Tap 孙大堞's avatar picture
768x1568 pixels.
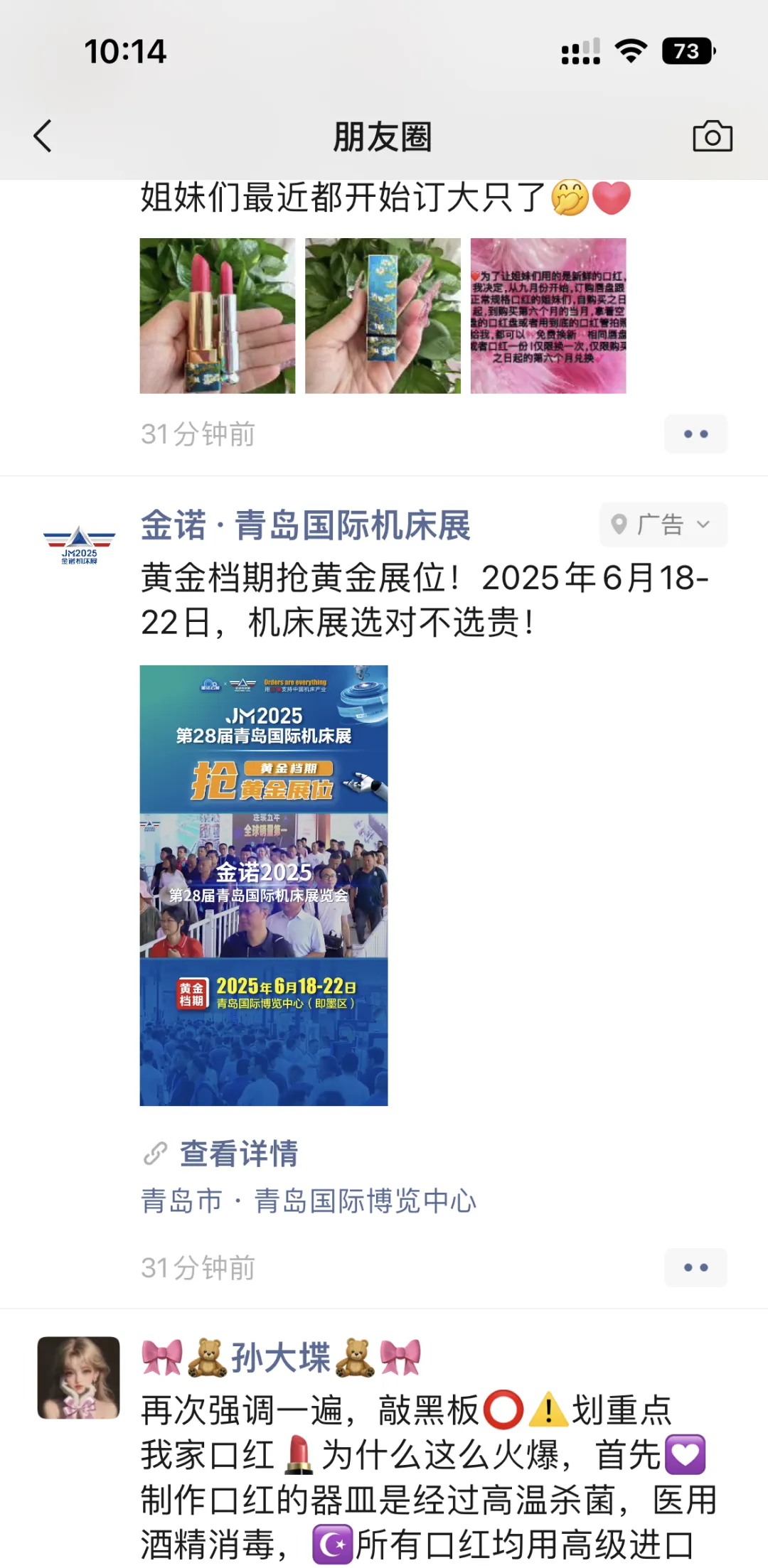(x=79, y=1378)
